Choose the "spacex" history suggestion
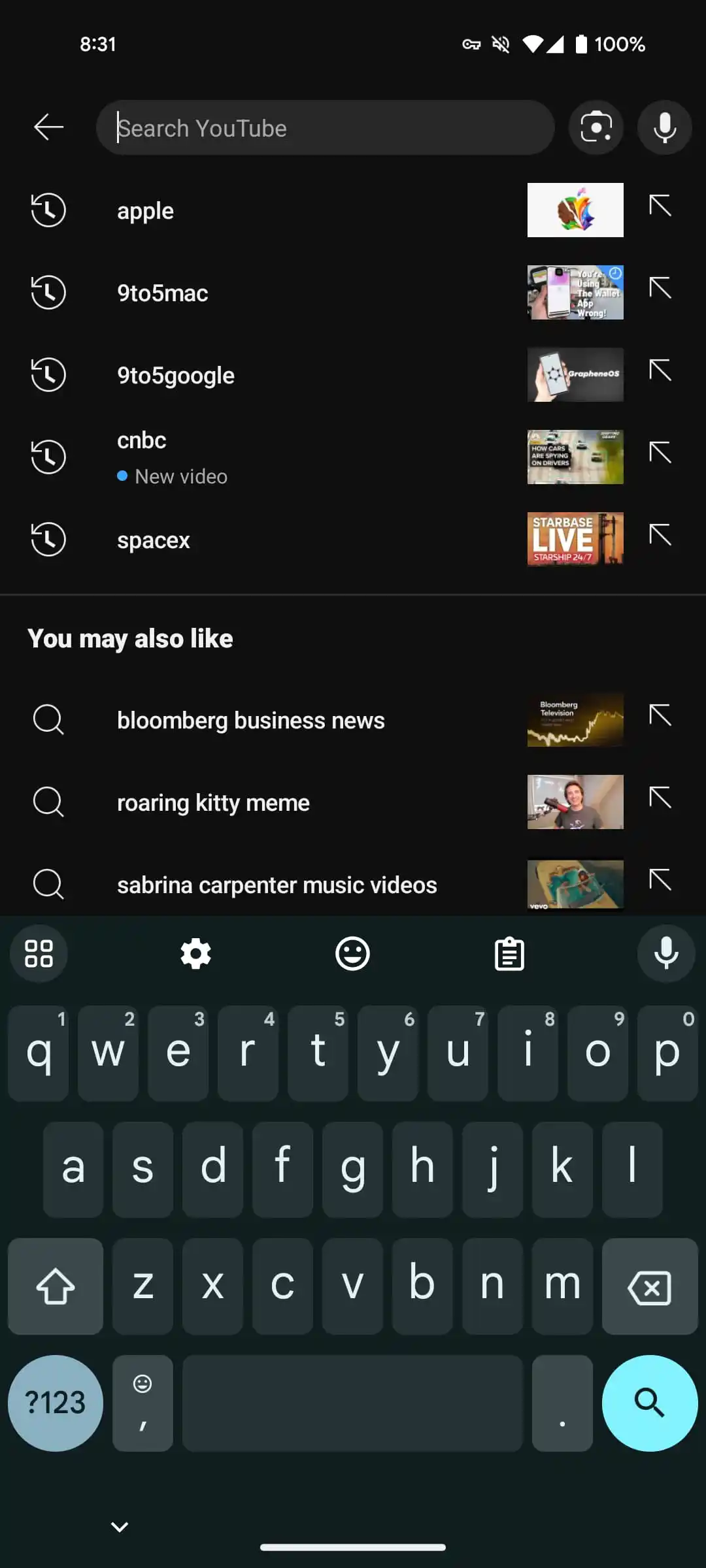Viewport: 706px width, 1568px height. point(153,540)
